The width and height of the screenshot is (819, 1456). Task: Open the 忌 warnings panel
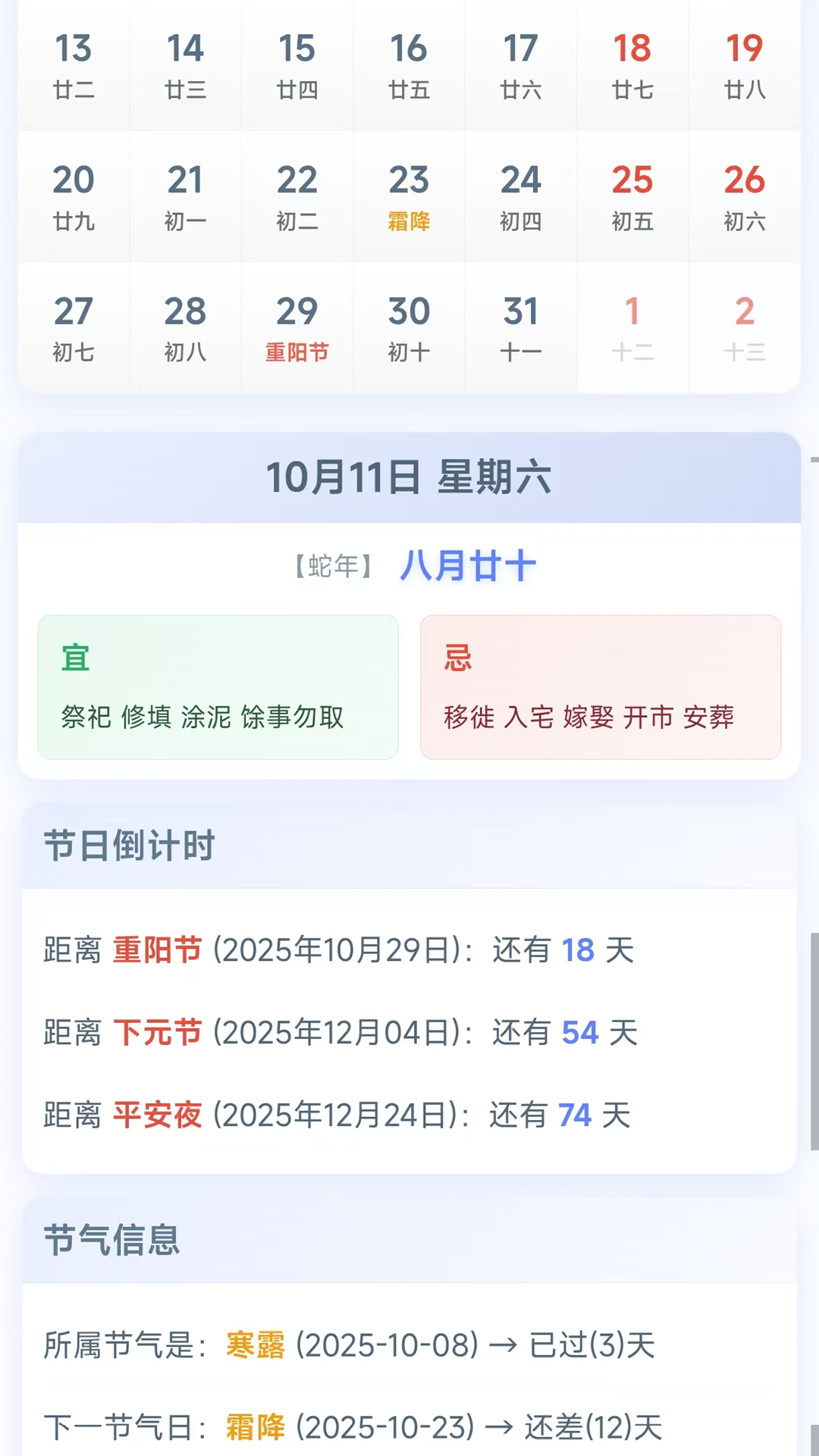coord(599,687)
